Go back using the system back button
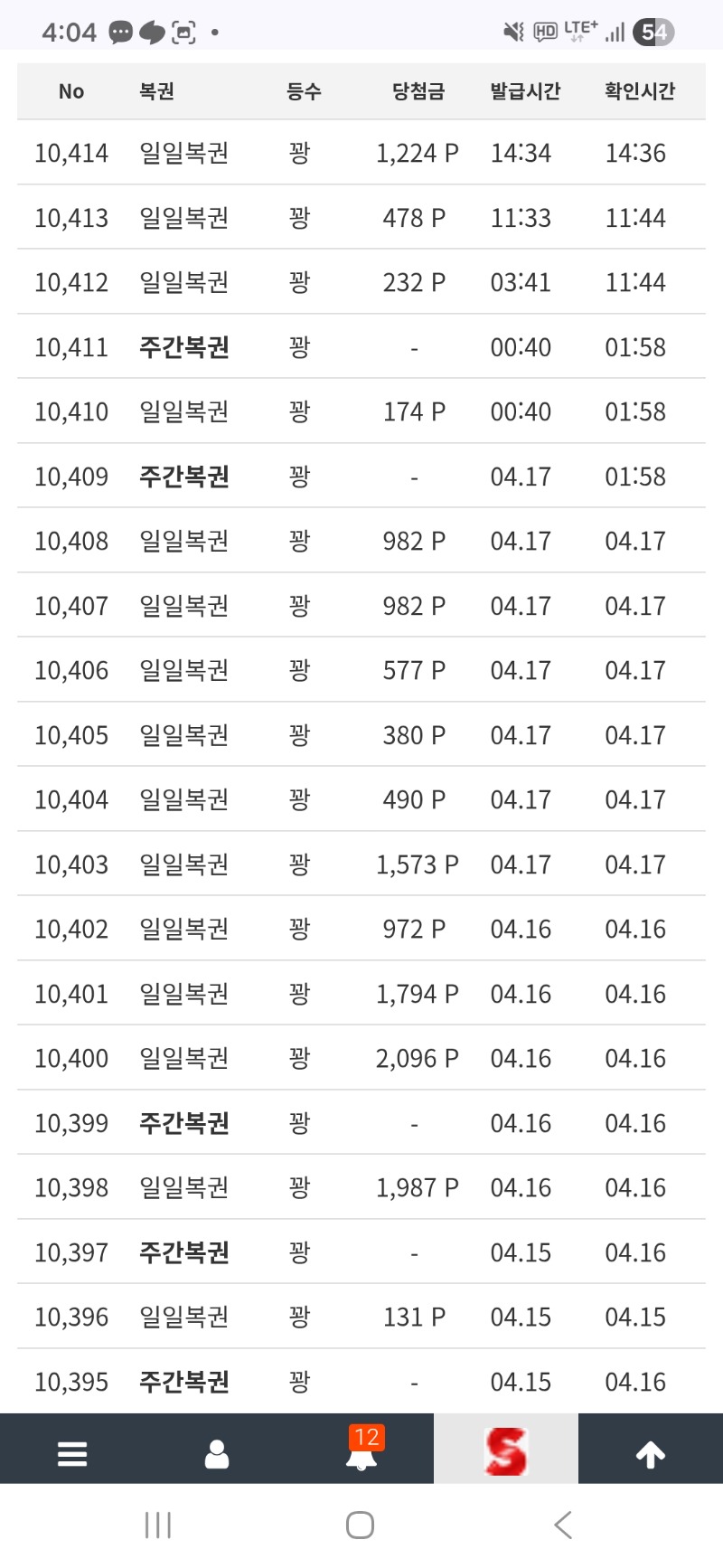This screenshot has height=1568, width=723. point(563,1525)
